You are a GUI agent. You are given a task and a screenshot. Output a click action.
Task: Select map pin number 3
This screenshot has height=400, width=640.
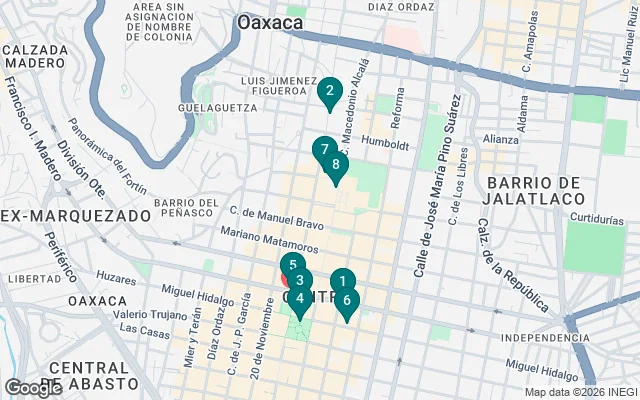[x=301, y=281]
